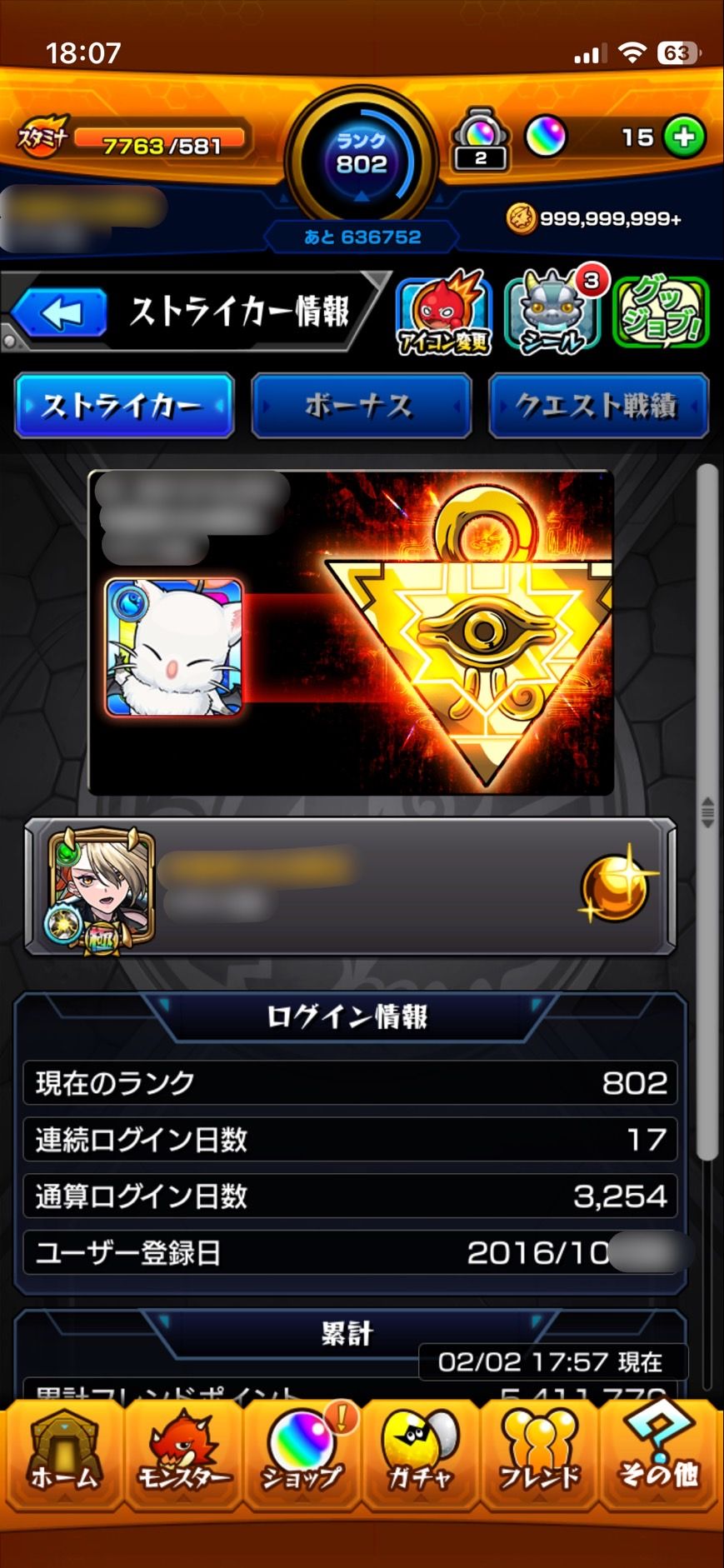
Task: Open the シール sticker button
Action: point(553,313)
